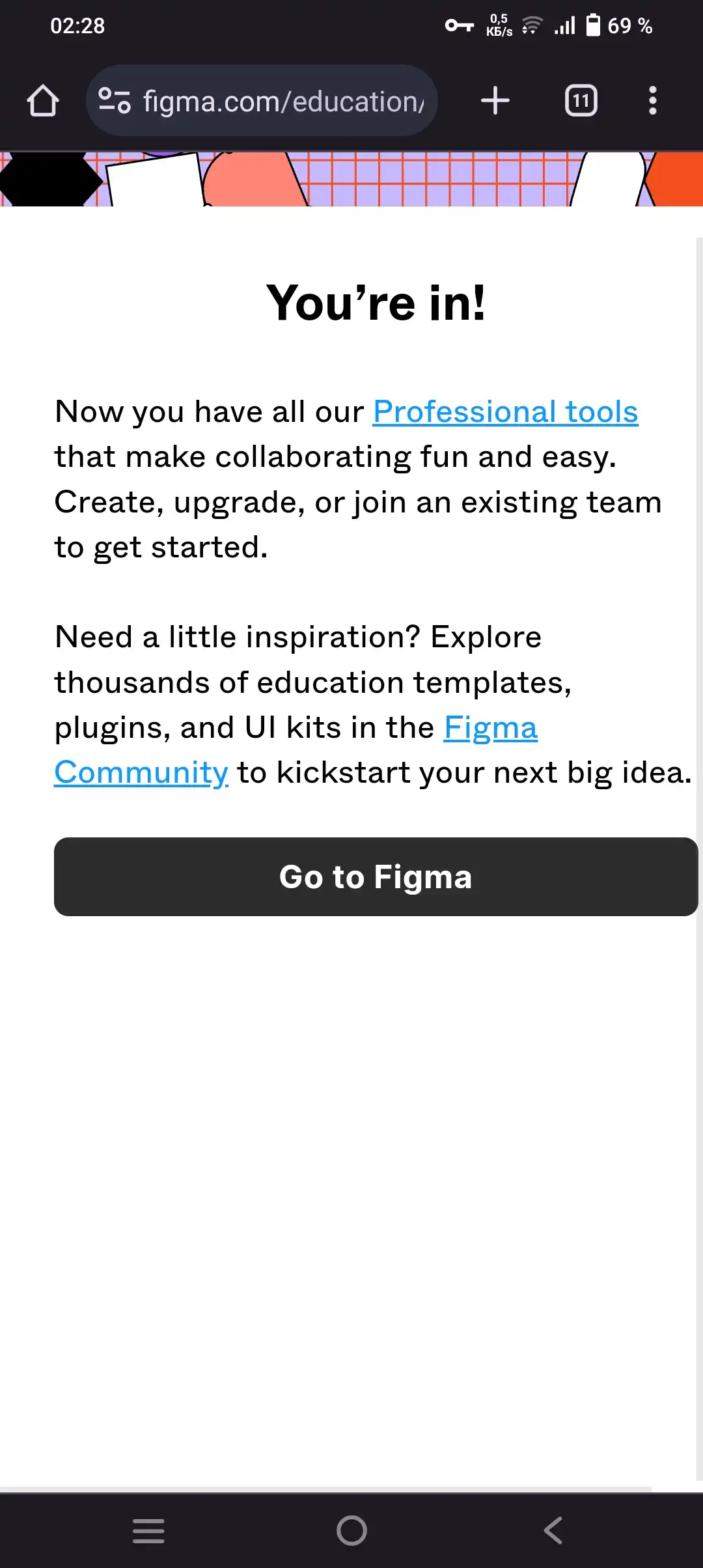Open the browser overflow menu
Image resolution: width=703 pixels, height=1568 pixels.
pyautogui.click(x=653, y=101)
